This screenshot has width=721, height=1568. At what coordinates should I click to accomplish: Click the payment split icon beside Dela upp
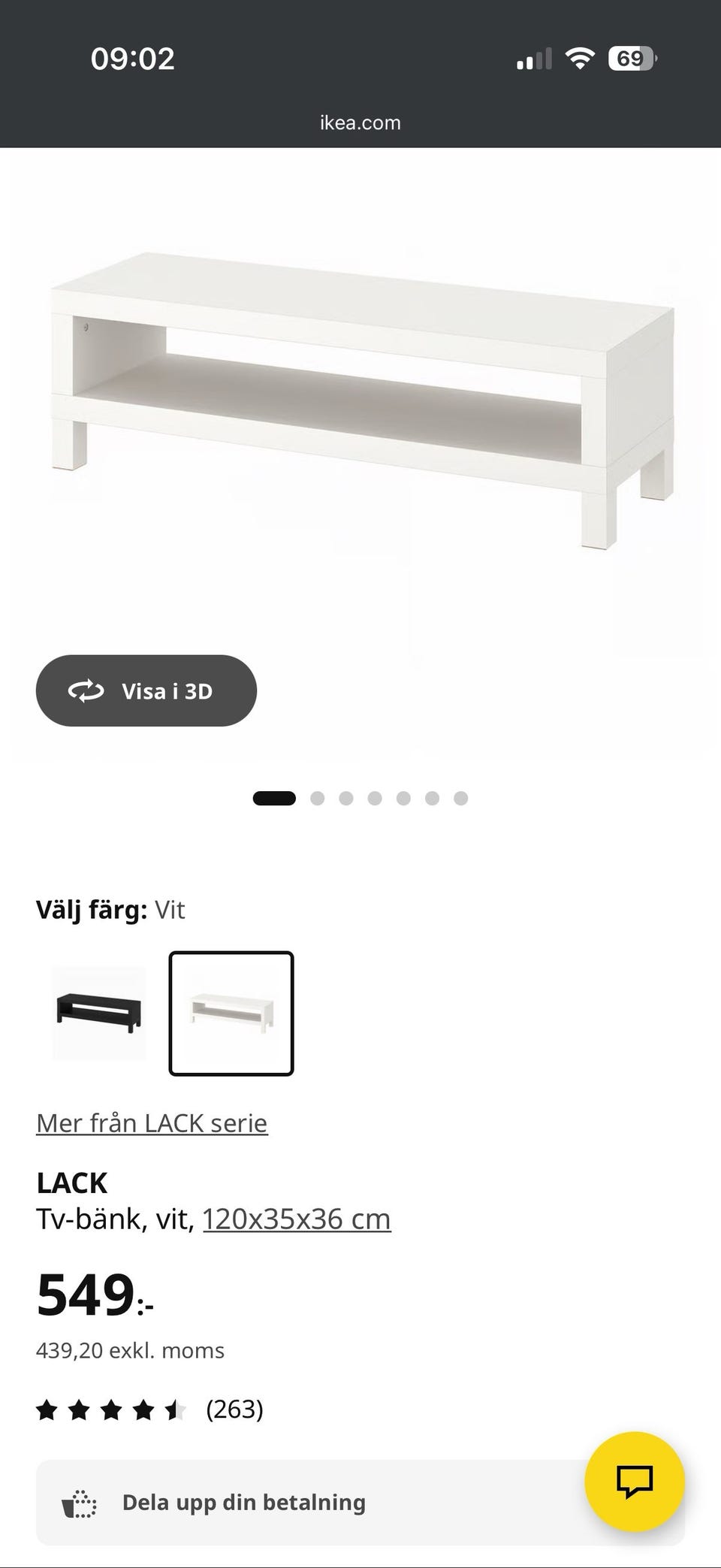[77, 1503]
